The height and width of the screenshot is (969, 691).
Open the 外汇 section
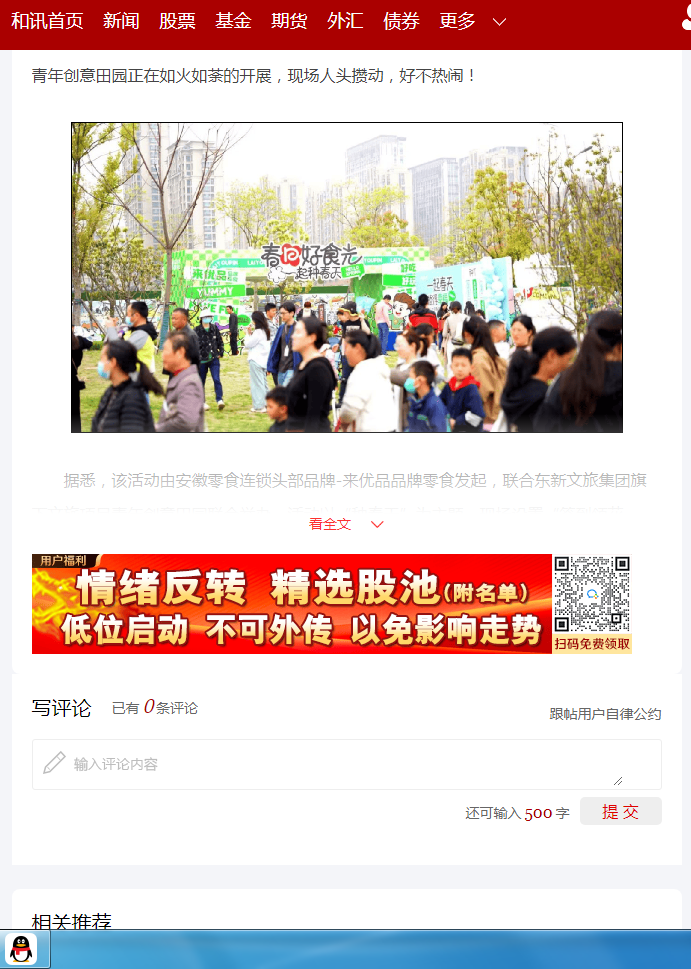(345, 21)
